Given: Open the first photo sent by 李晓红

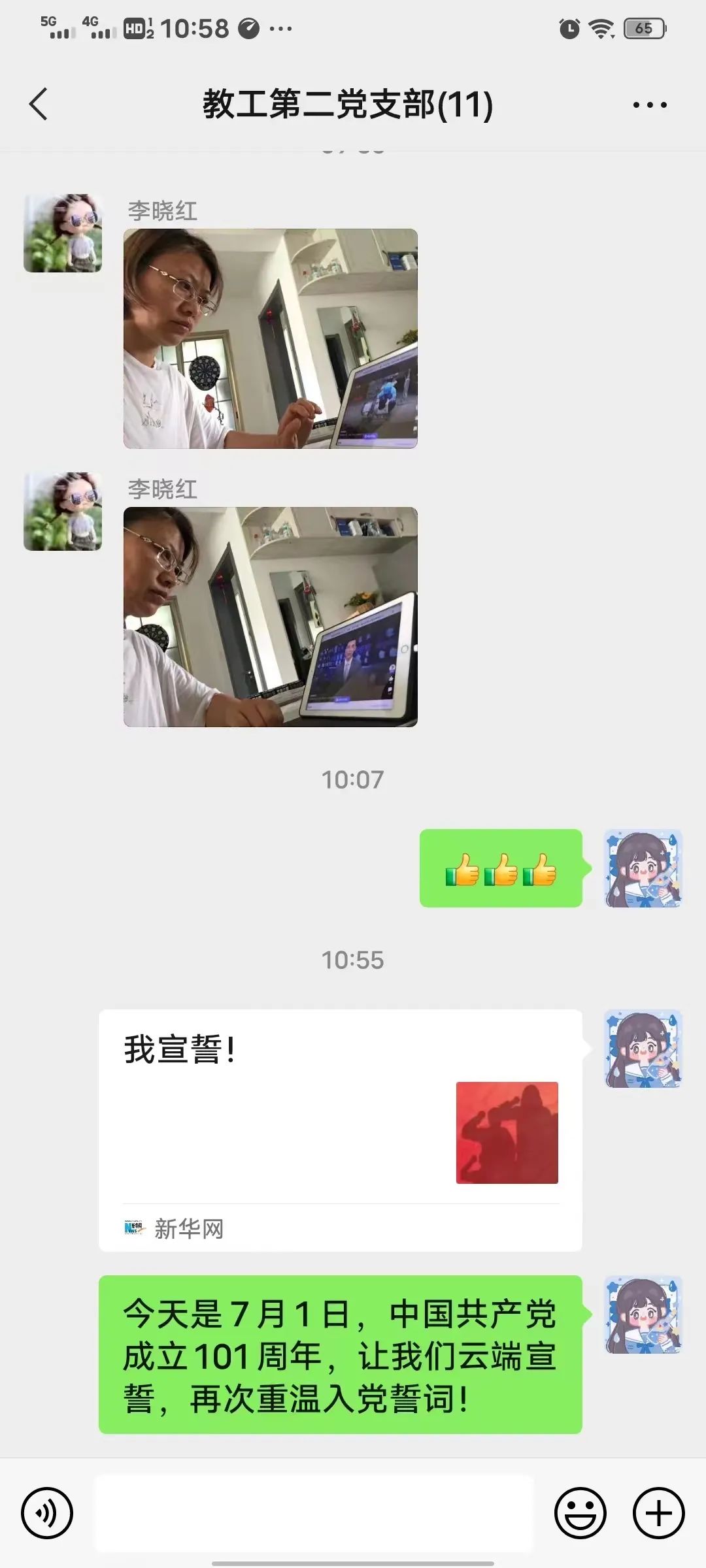Looking at the screenshot, I should [x=270, y=338].
